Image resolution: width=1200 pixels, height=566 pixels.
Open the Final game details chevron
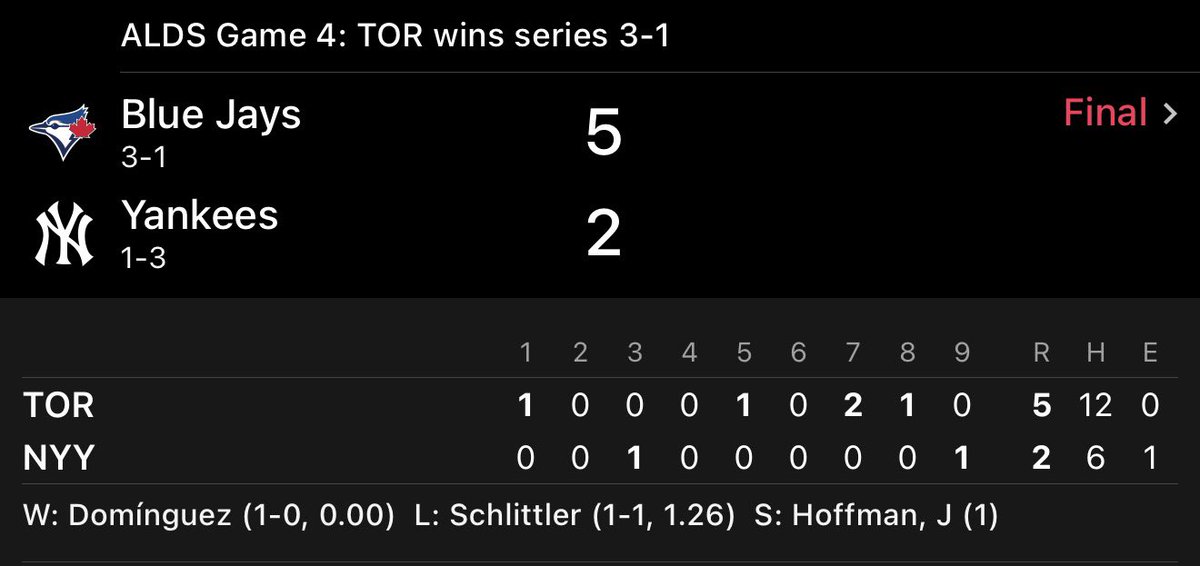1170,114
